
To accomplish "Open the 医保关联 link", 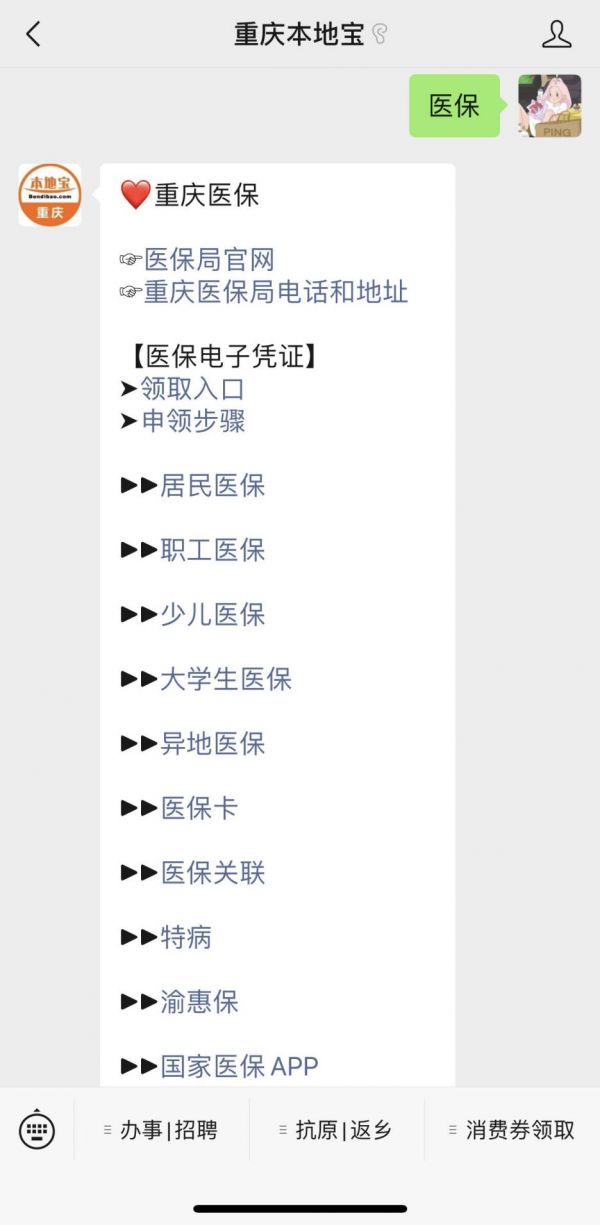I will pos(213,872).
